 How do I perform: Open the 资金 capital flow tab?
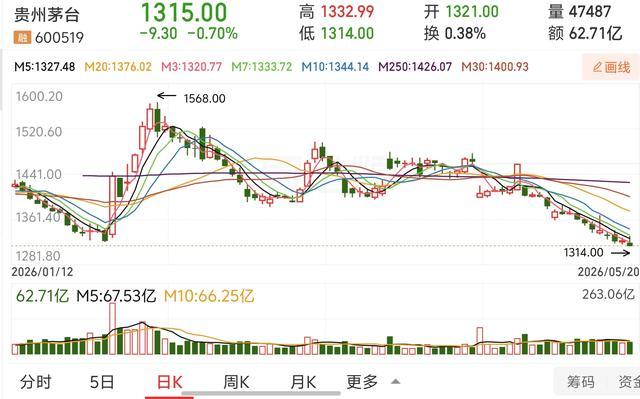tap(629, 382)
